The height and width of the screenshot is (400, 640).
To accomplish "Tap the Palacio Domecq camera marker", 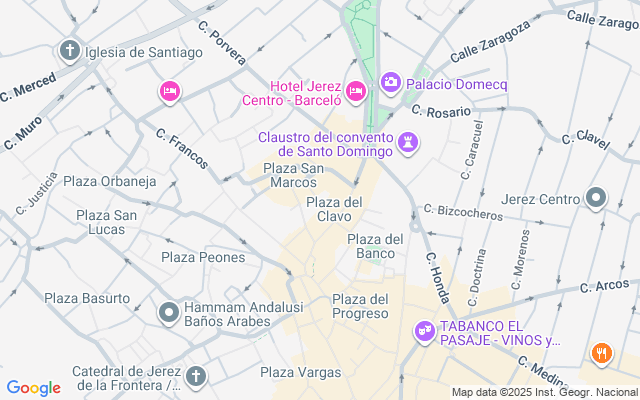I will point(391,80).
